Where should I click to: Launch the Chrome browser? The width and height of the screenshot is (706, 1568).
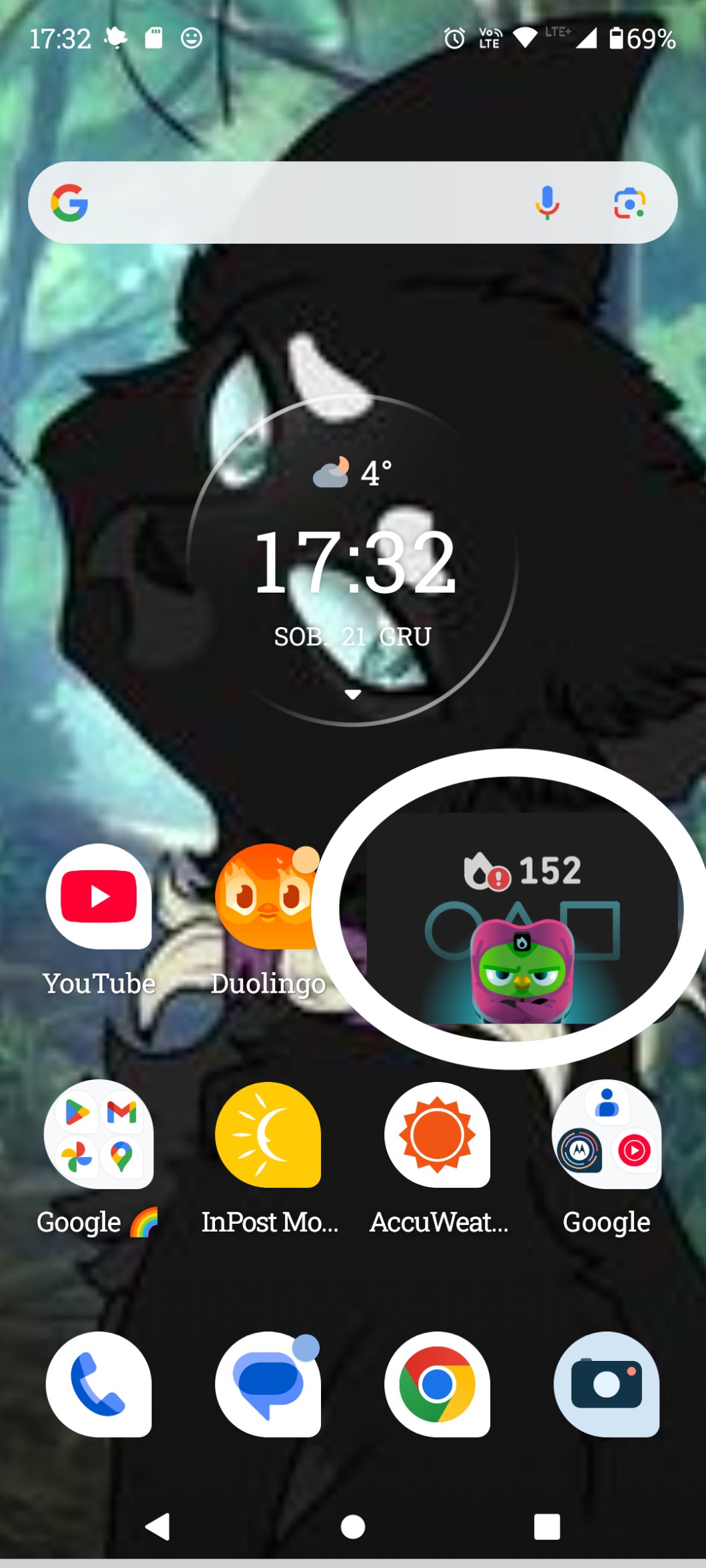point(437,1384)
